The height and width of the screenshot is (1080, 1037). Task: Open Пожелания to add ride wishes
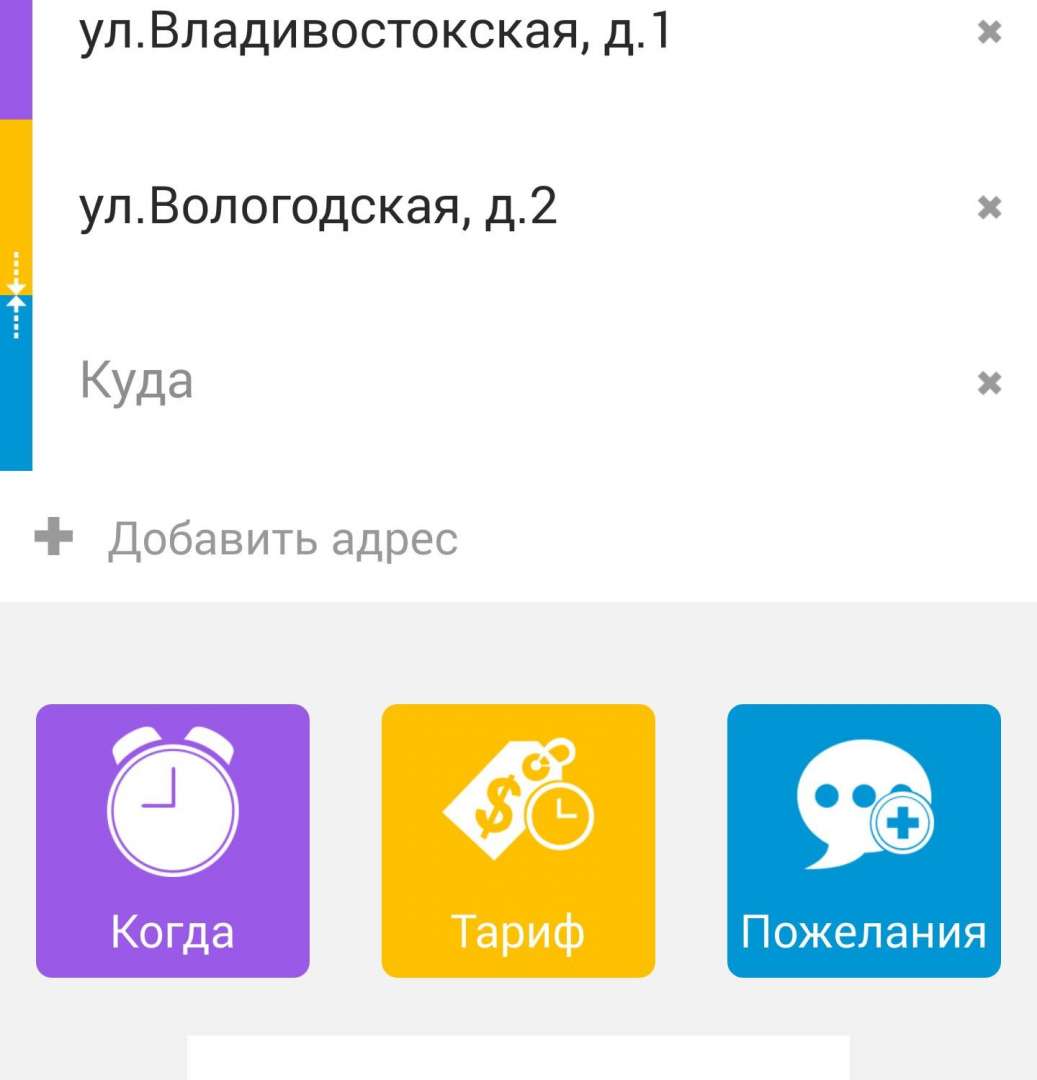click(x=863, y=841)
